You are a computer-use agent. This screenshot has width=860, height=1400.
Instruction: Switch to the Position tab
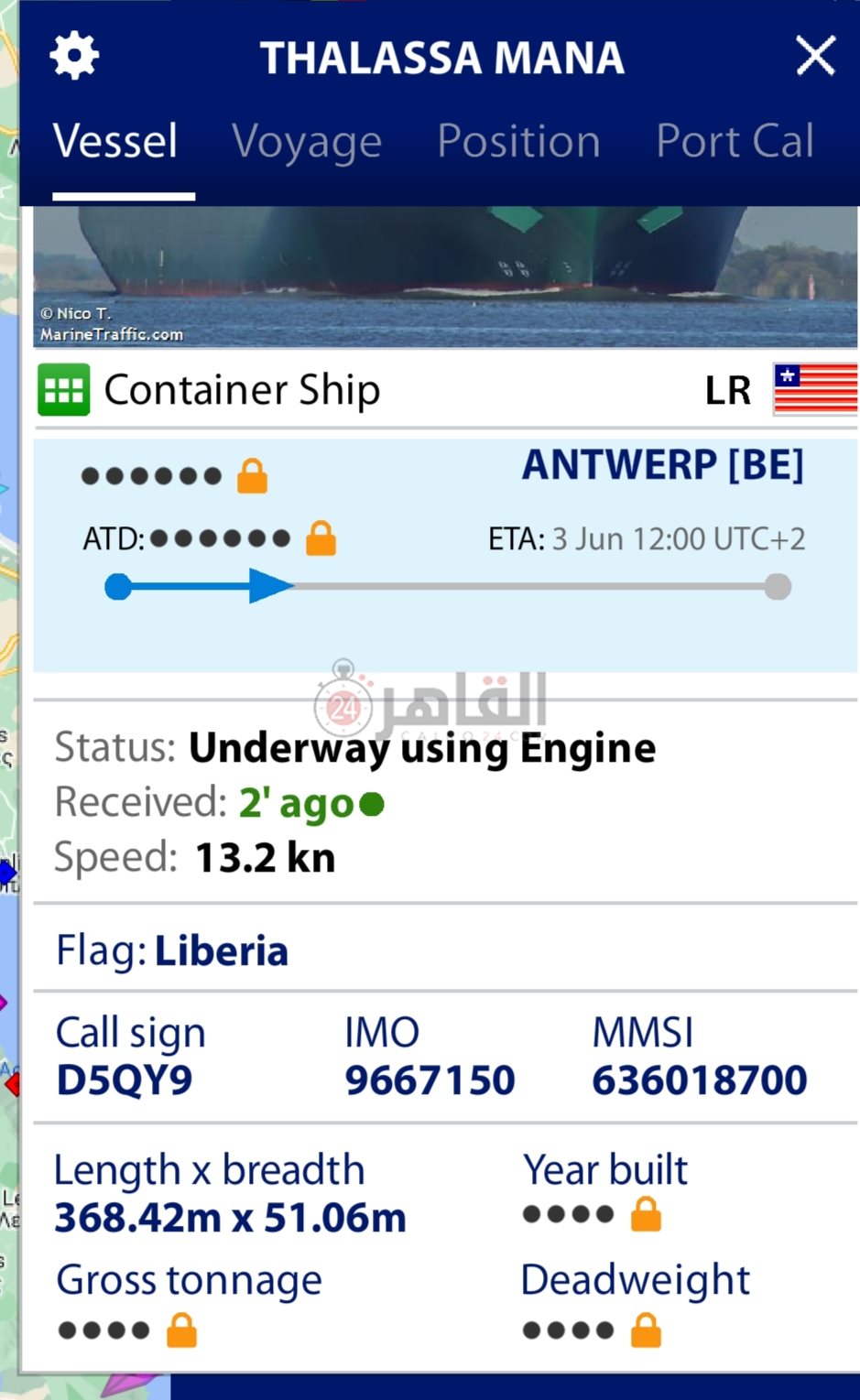pos(518,142)
